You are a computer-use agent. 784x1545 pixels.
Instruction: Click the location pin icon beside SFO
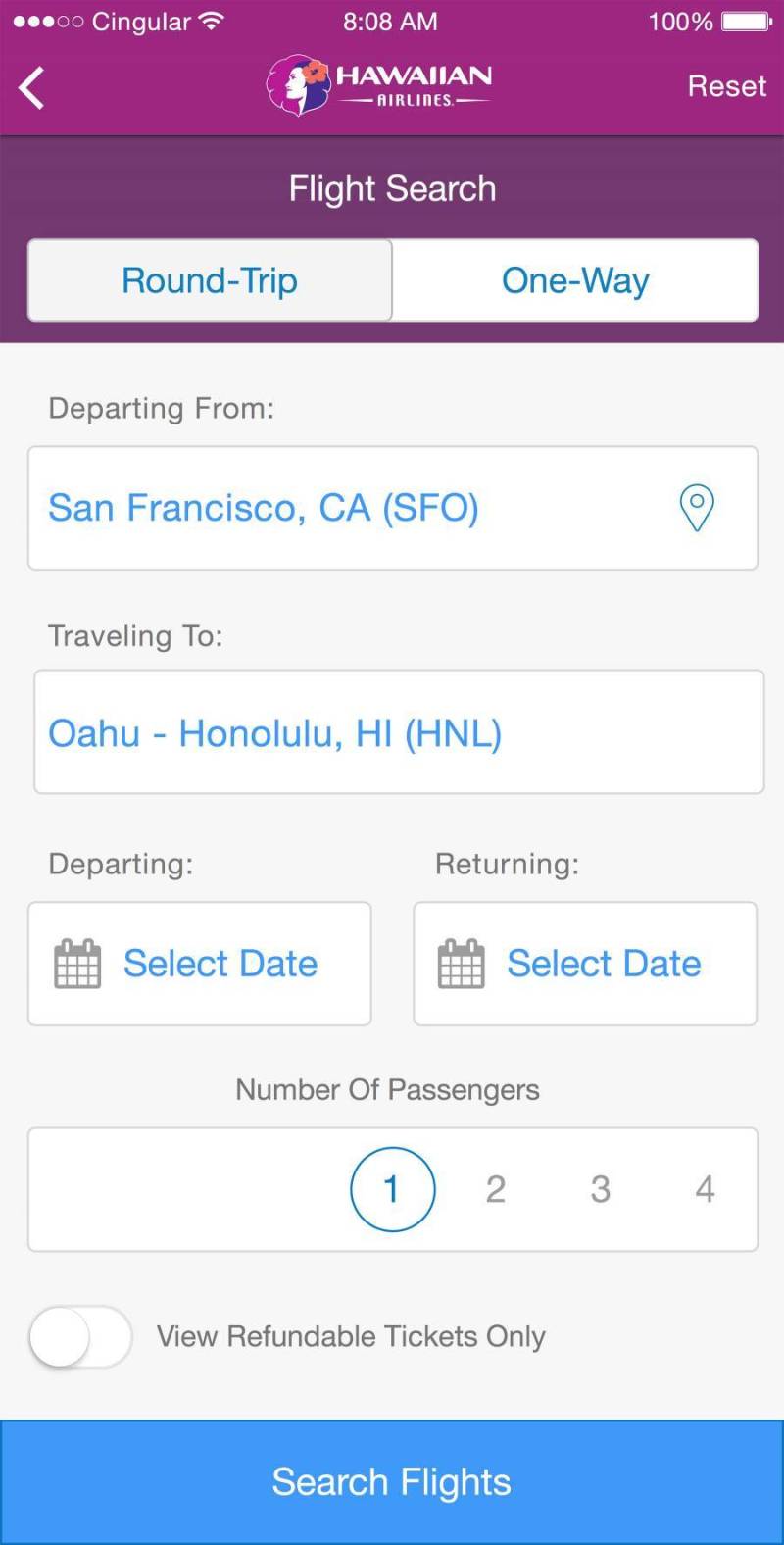coord(696,507)
